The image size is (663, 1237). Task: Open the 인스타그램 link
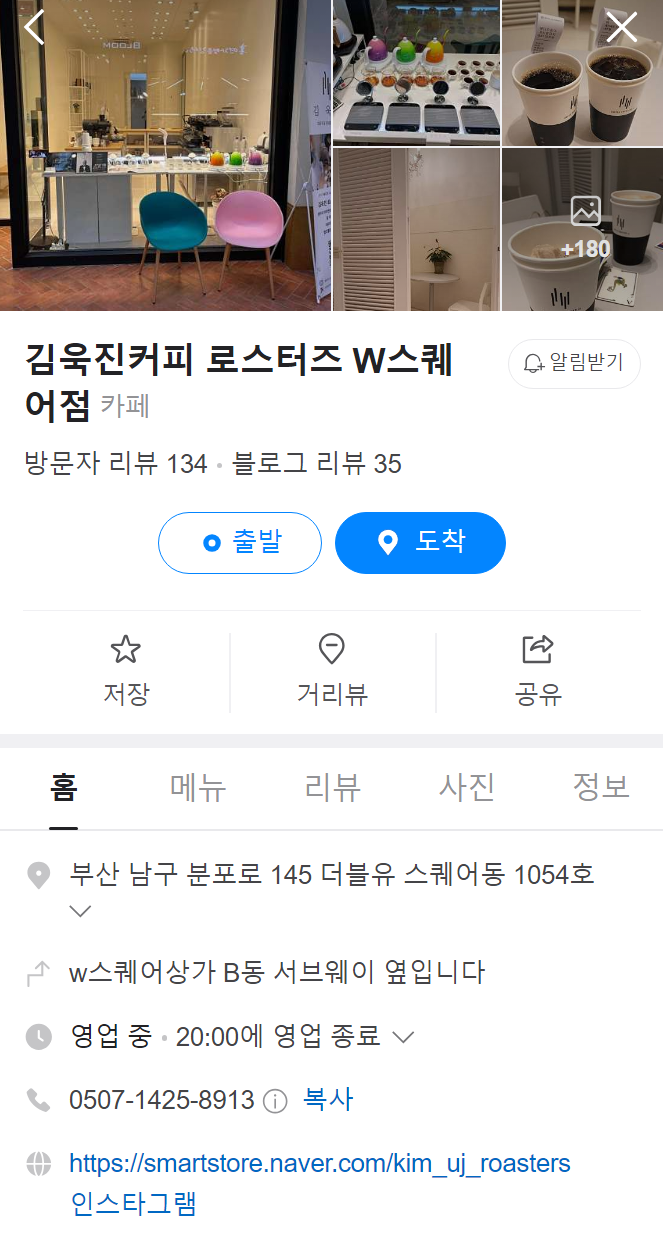click(x=133, y=1203)
